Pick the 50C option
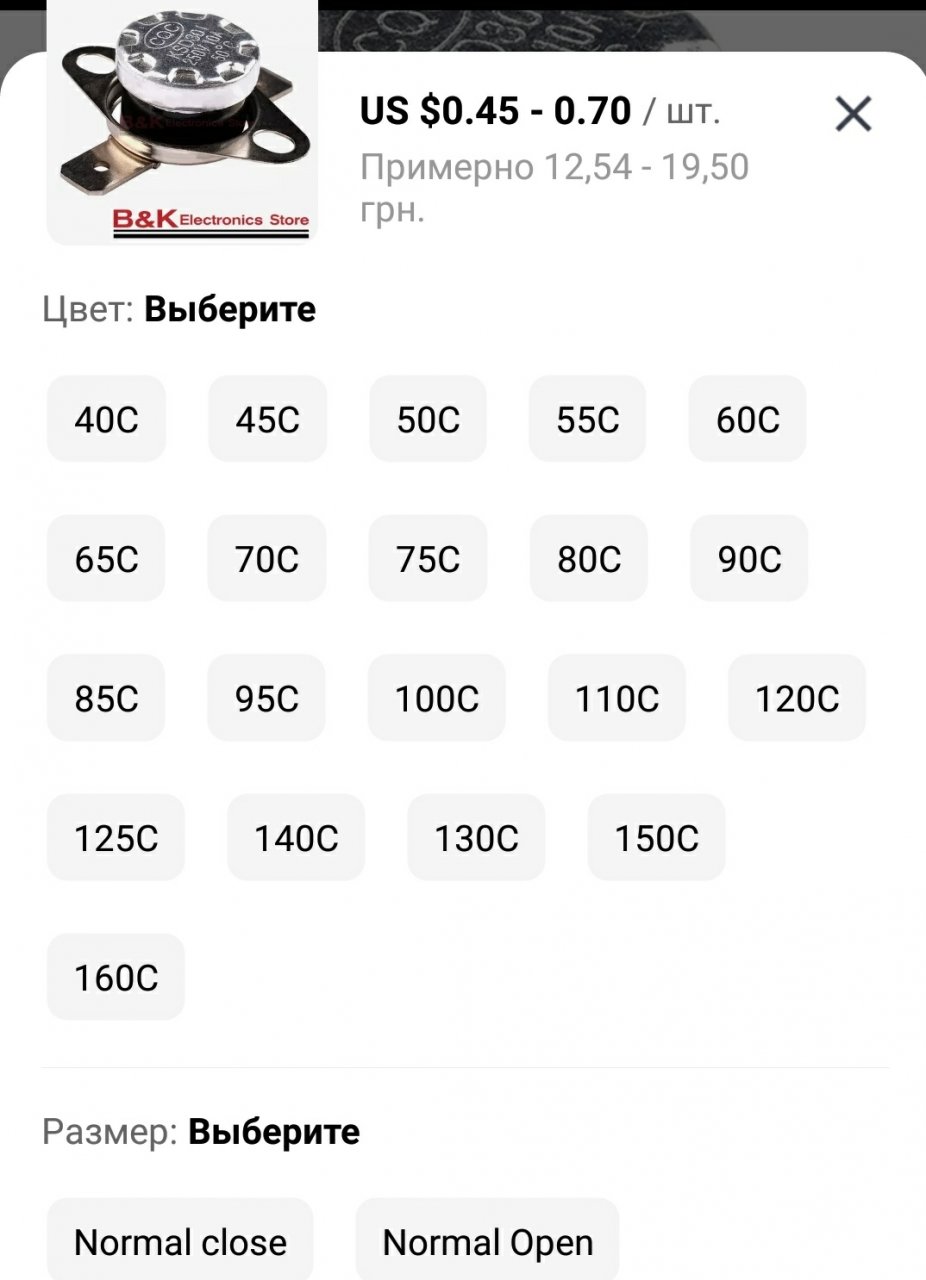 click(428, 419)
